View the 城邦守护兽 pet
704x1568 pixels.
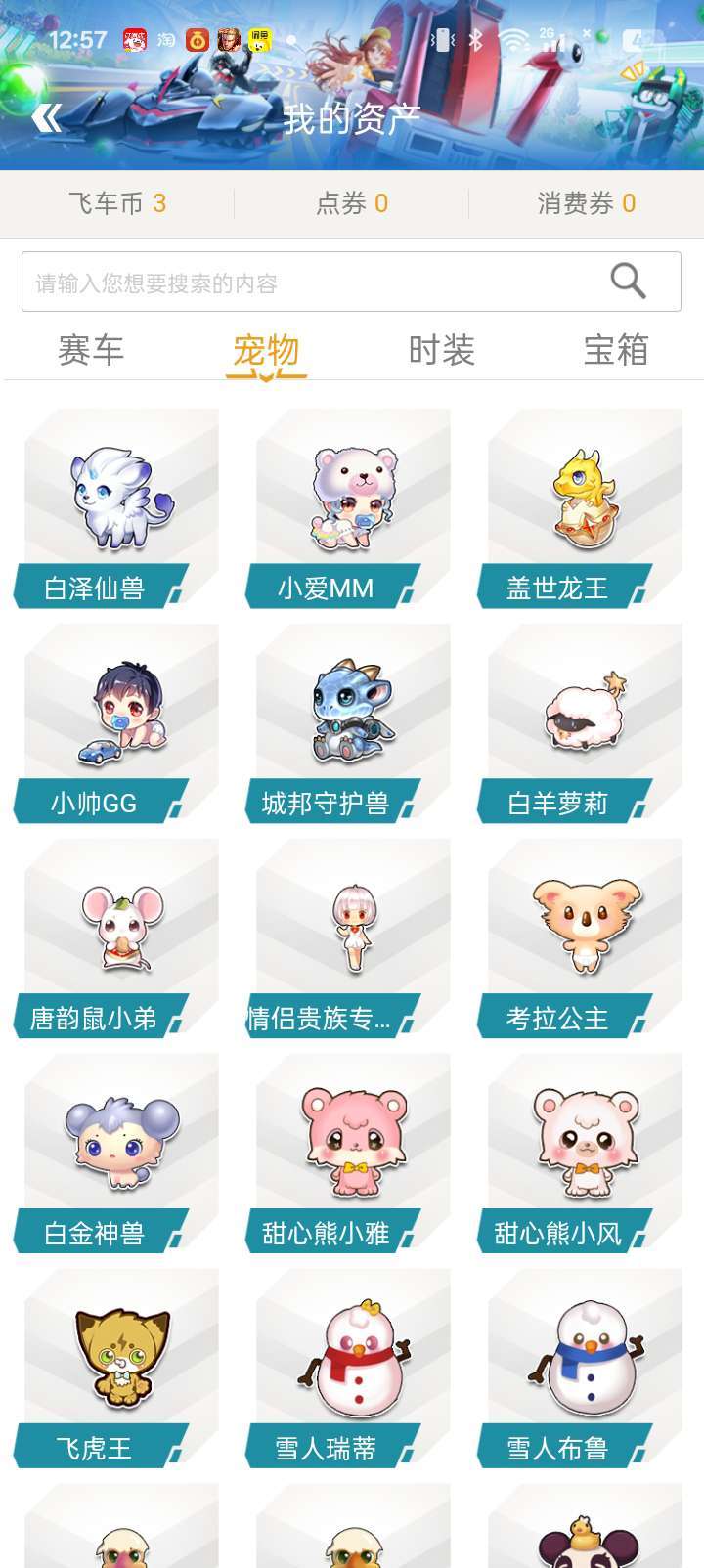click(x=348, y=723)
